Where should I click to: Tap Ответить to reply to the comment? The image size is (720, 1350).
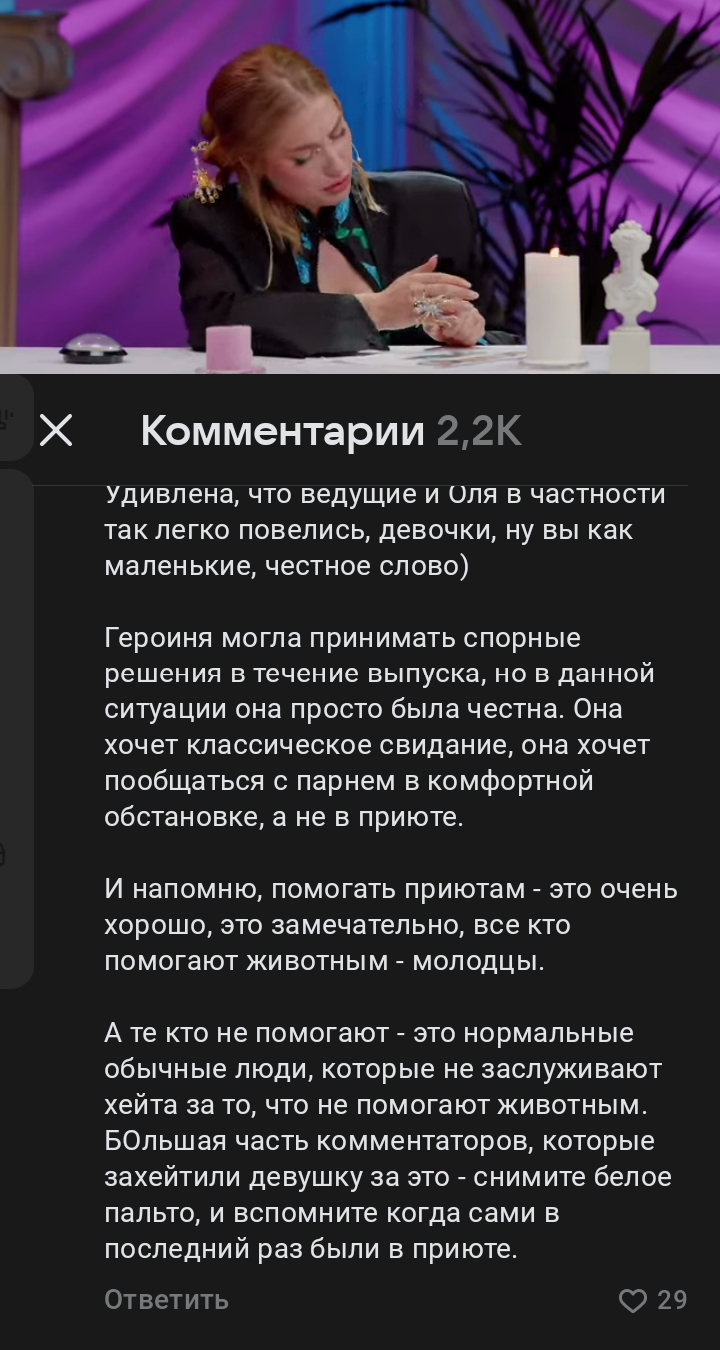pyautogui.click(x=166, y=1300)
